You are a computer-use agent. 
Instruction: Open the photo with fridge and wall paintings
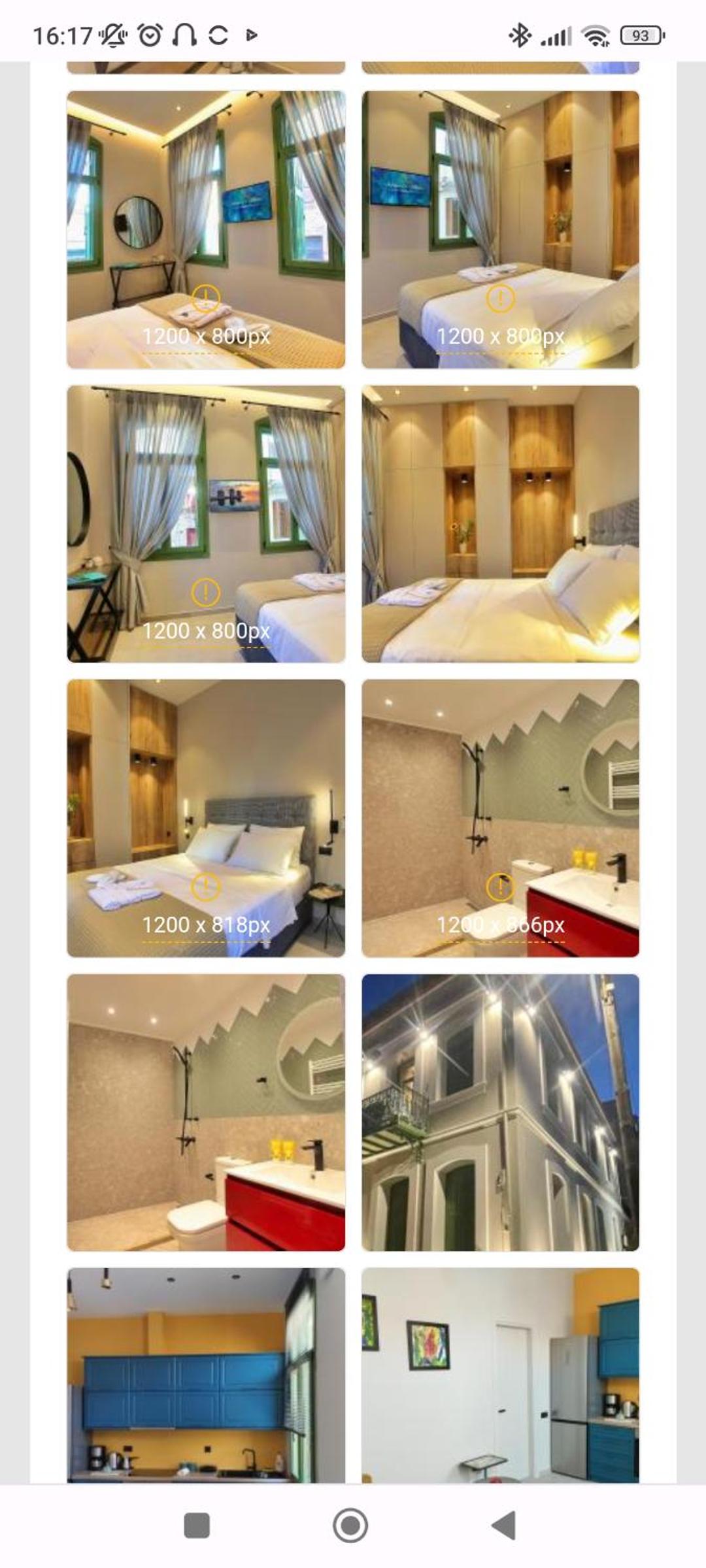(x=501, y=1375)
